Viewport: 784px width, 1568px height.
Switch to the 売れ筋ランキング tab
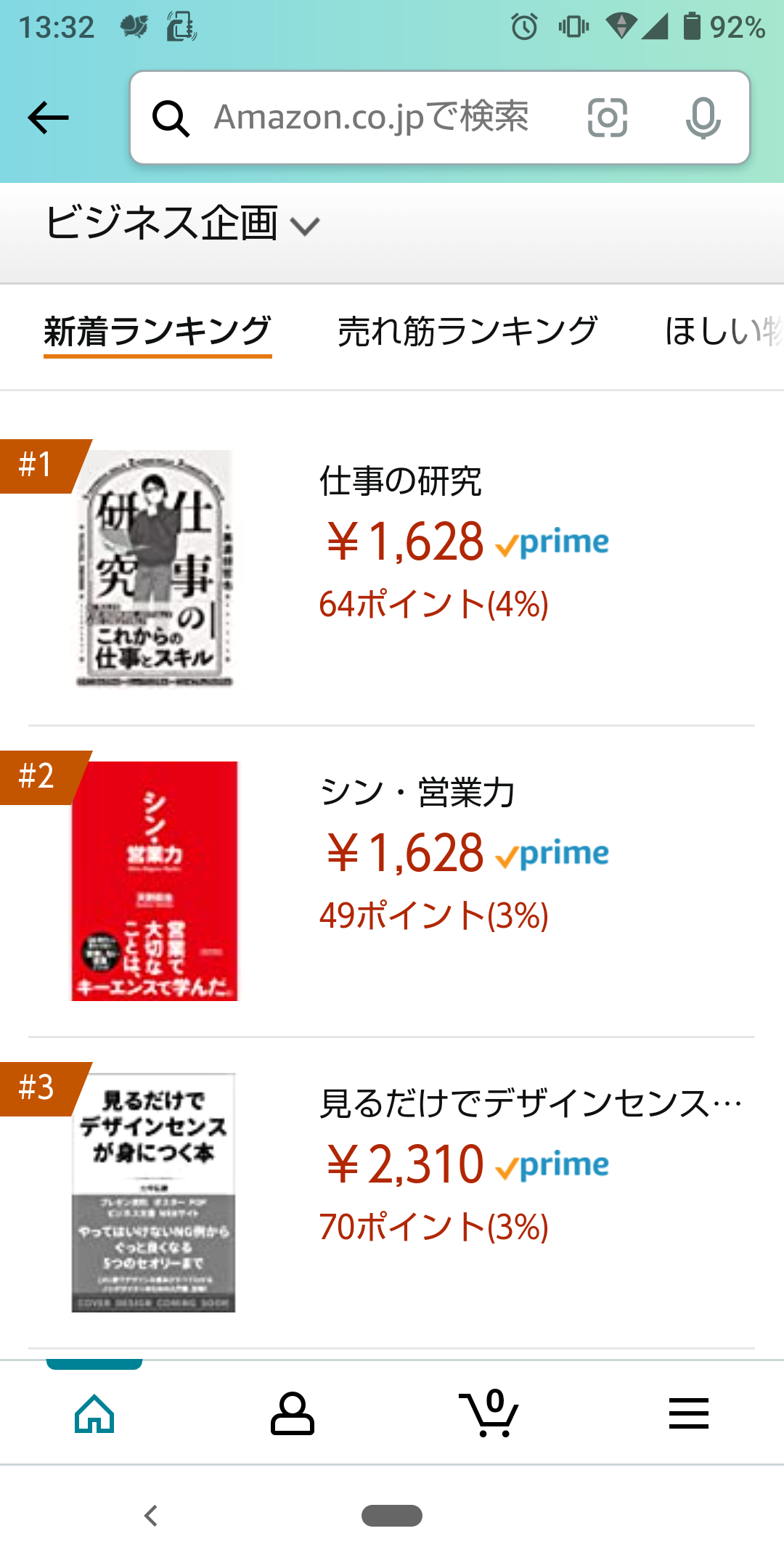[467, 332]
